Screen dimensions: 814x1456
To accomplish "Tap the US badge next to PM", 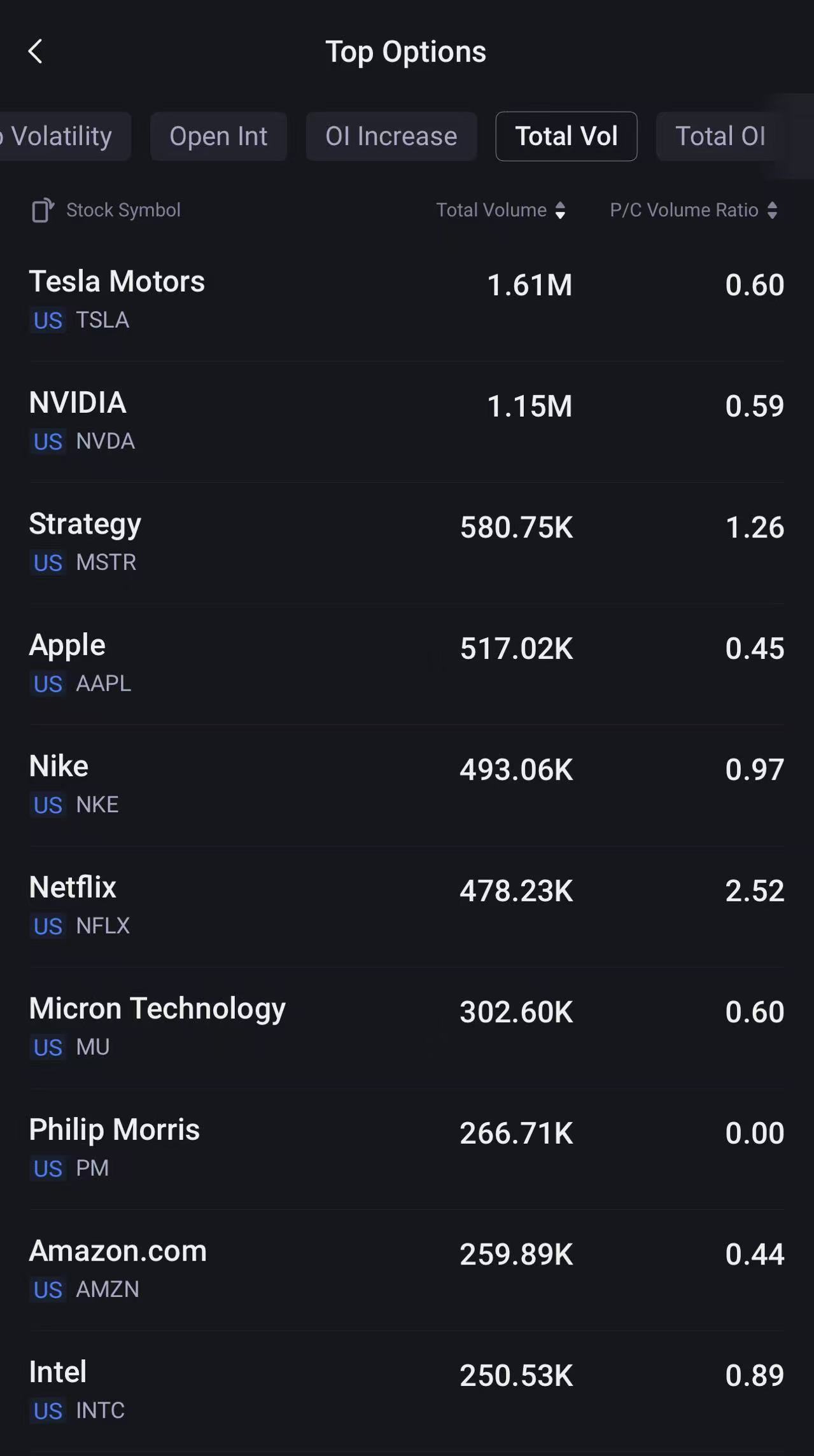I will (x=47, y=1169).
